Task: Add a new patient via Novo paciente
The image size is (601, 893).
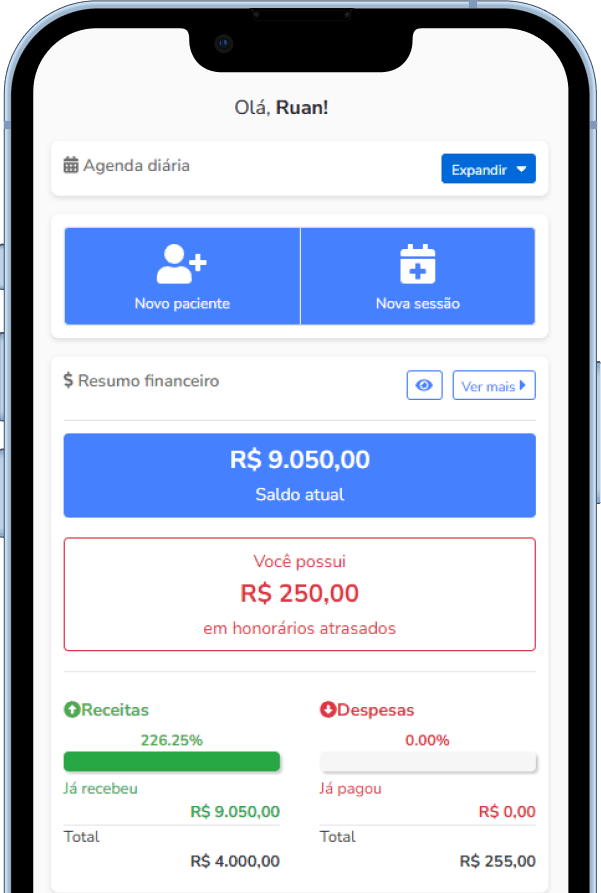Action: pyautogui.click(x=182, y=276)
